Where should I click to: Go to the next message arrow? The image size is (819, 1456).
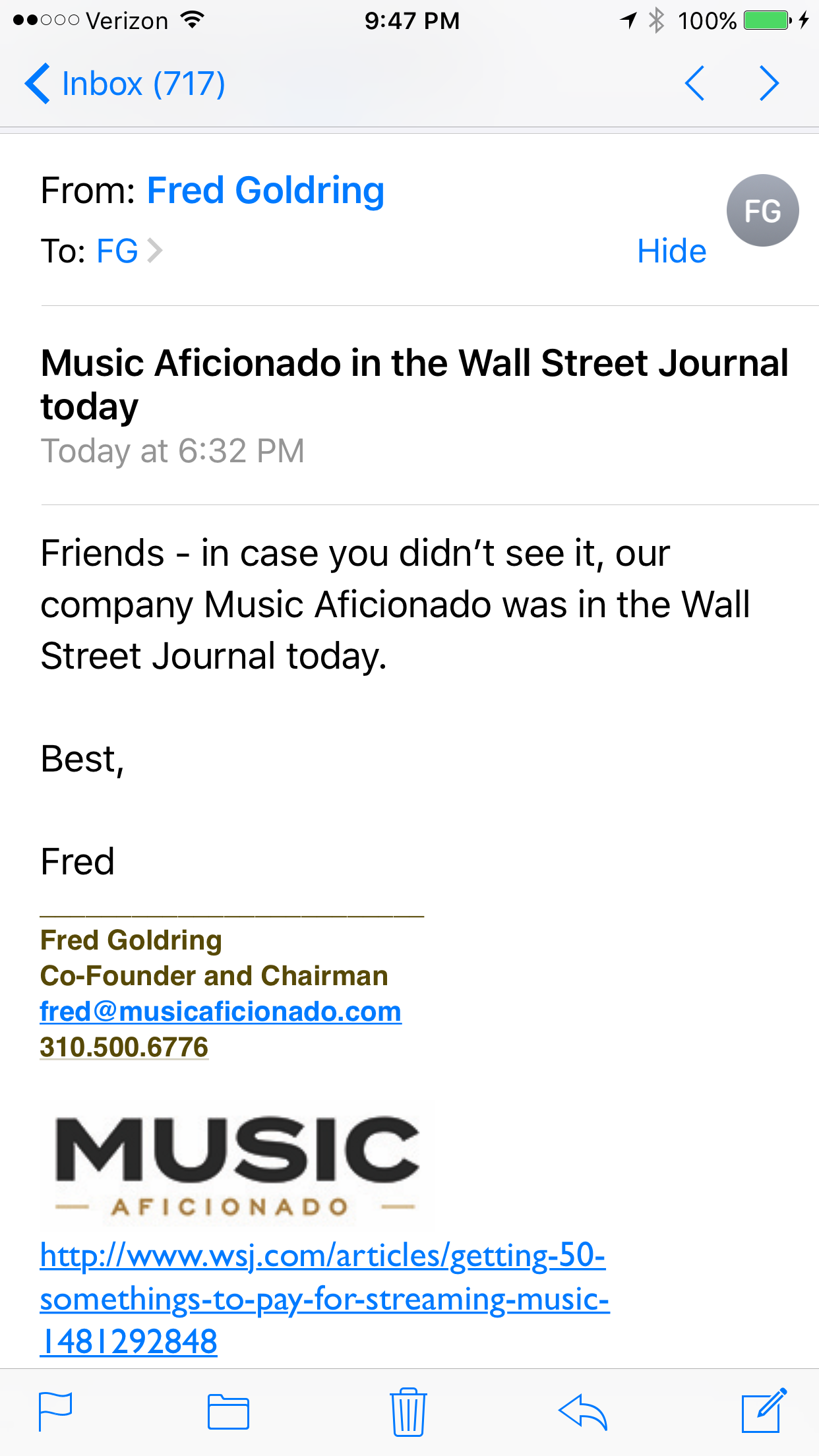tap(769, 84)
